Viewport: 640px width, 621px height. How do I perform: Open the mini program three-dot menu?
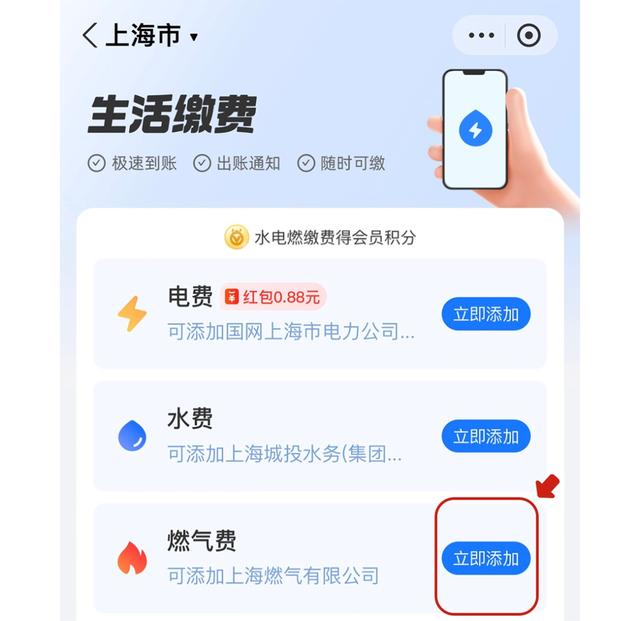[x=481, y=36]
